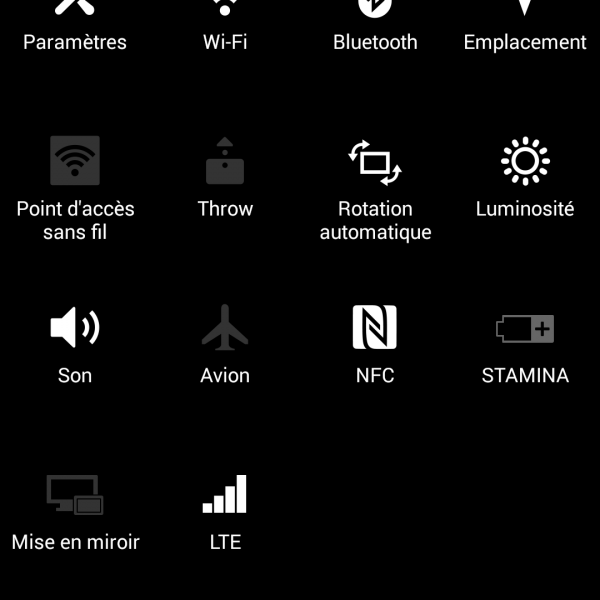
Task: Toggle the Wi-Fi tile
Action: [x=225, y=24]
